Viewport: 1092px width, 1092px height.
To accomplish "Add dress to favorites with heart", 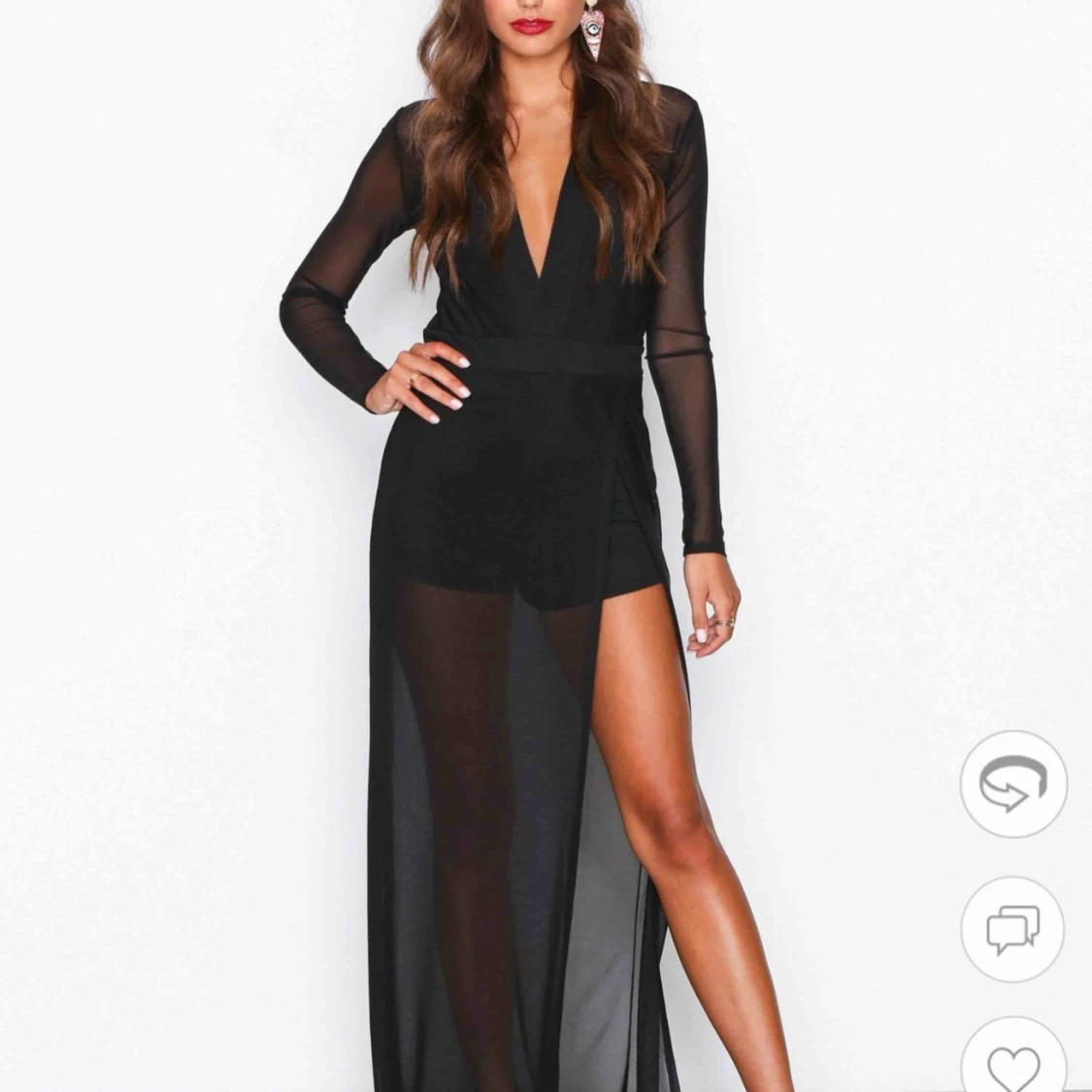I will click(1013, 1064).
